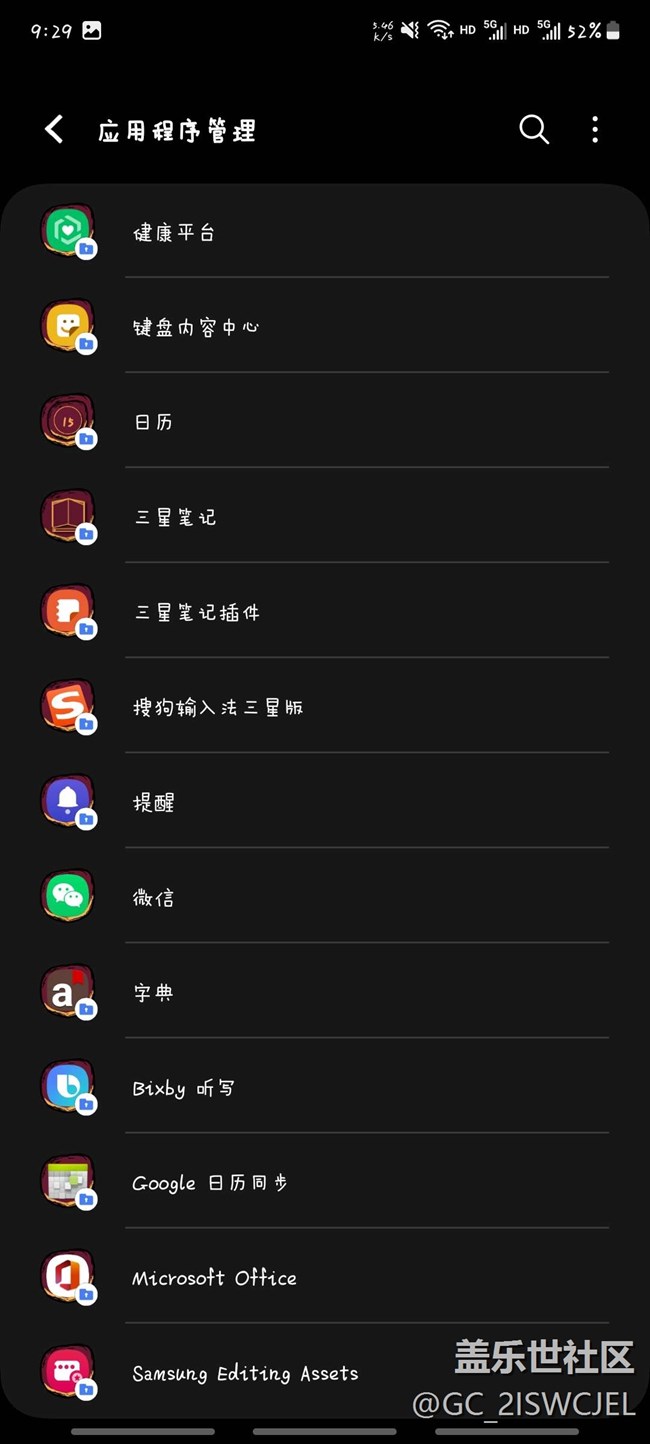
Task: View 微信 app details
Action: coord(325,898)
